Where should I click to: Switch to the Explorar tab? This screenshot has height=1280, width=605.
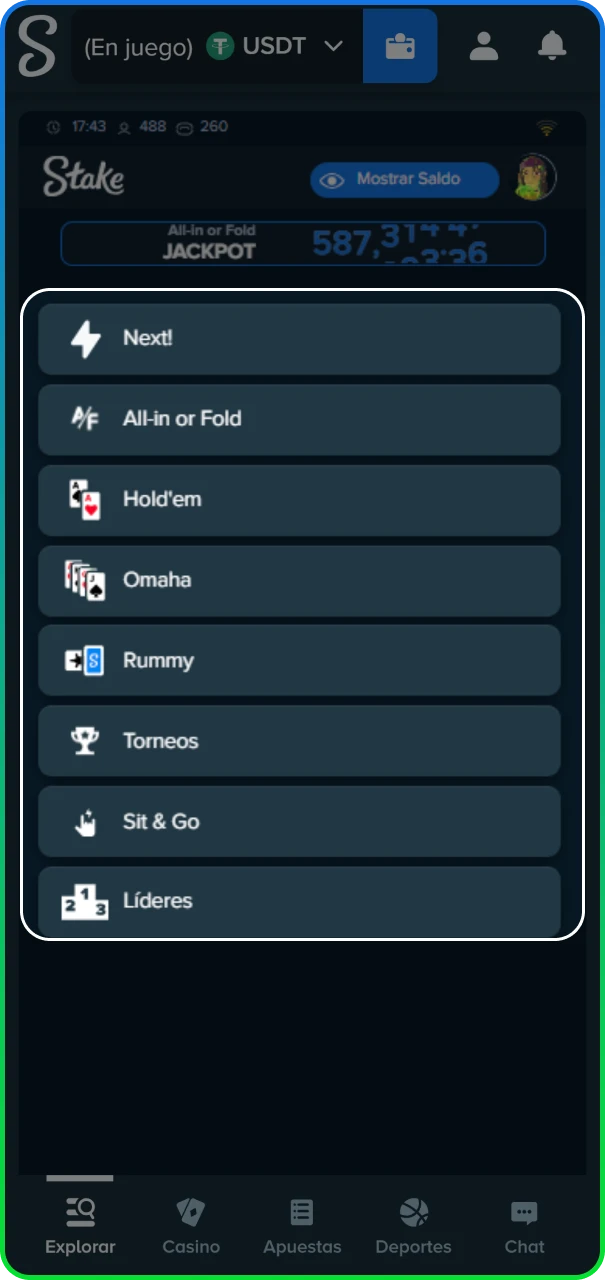coord(80,1228)
